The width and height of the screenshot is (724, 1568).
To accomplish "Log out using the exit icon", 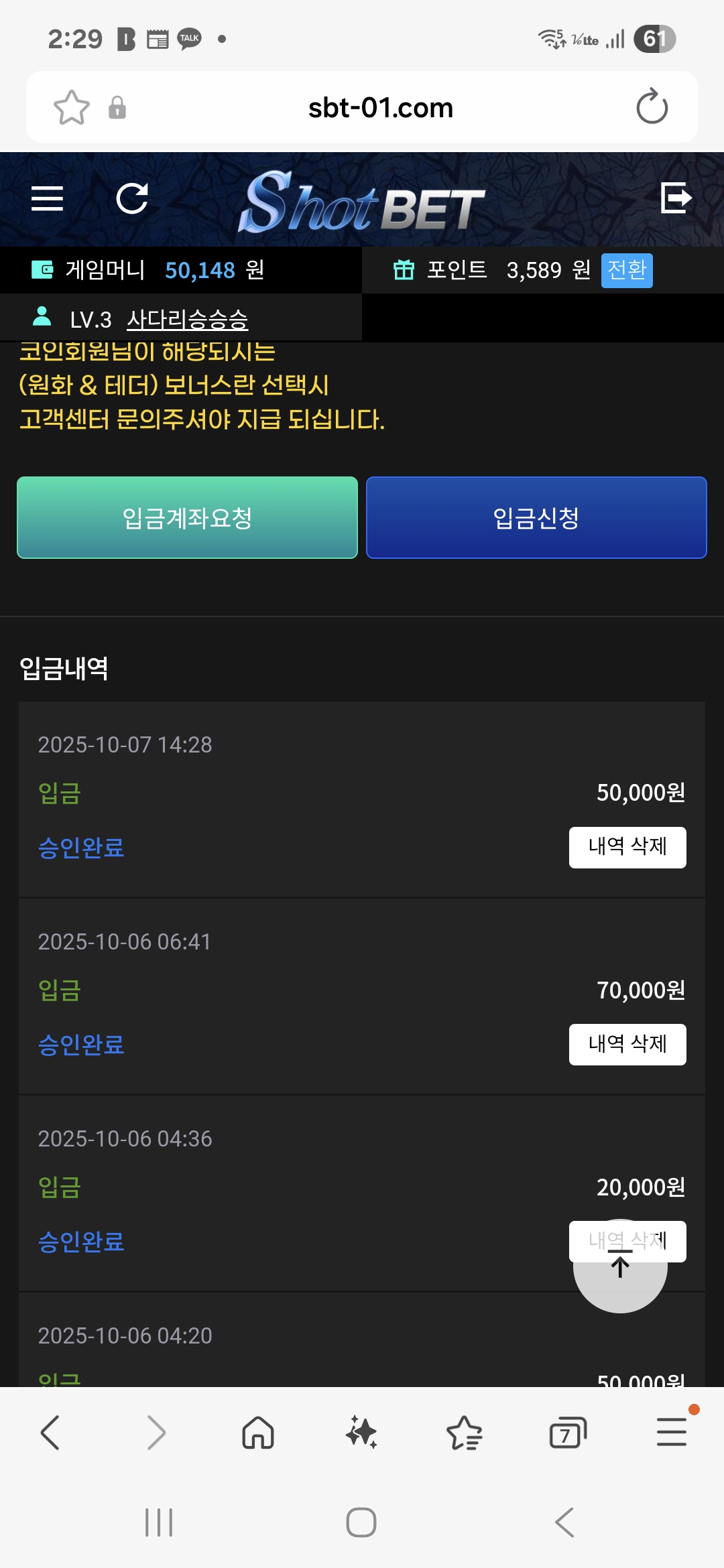I will 676,198.
